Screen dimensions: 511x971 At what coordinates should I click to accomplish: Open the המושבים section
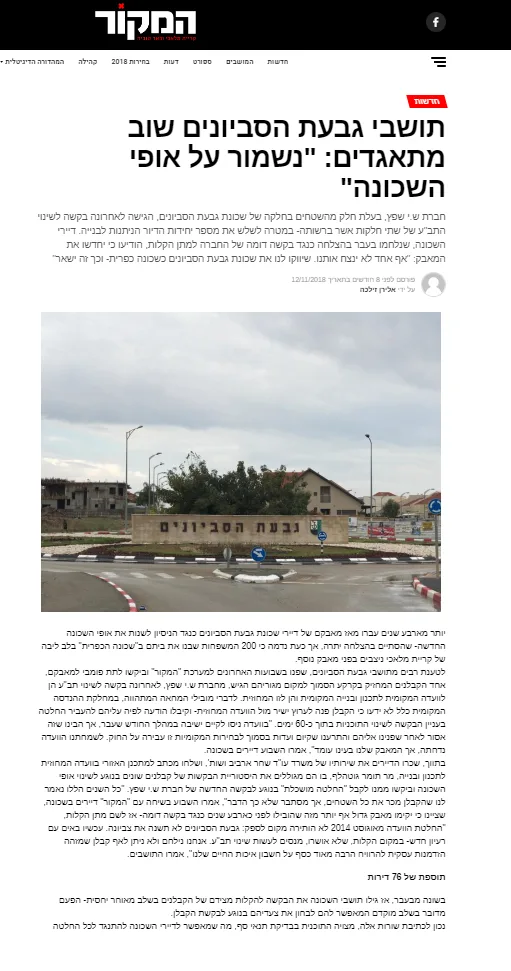[240, 61]
